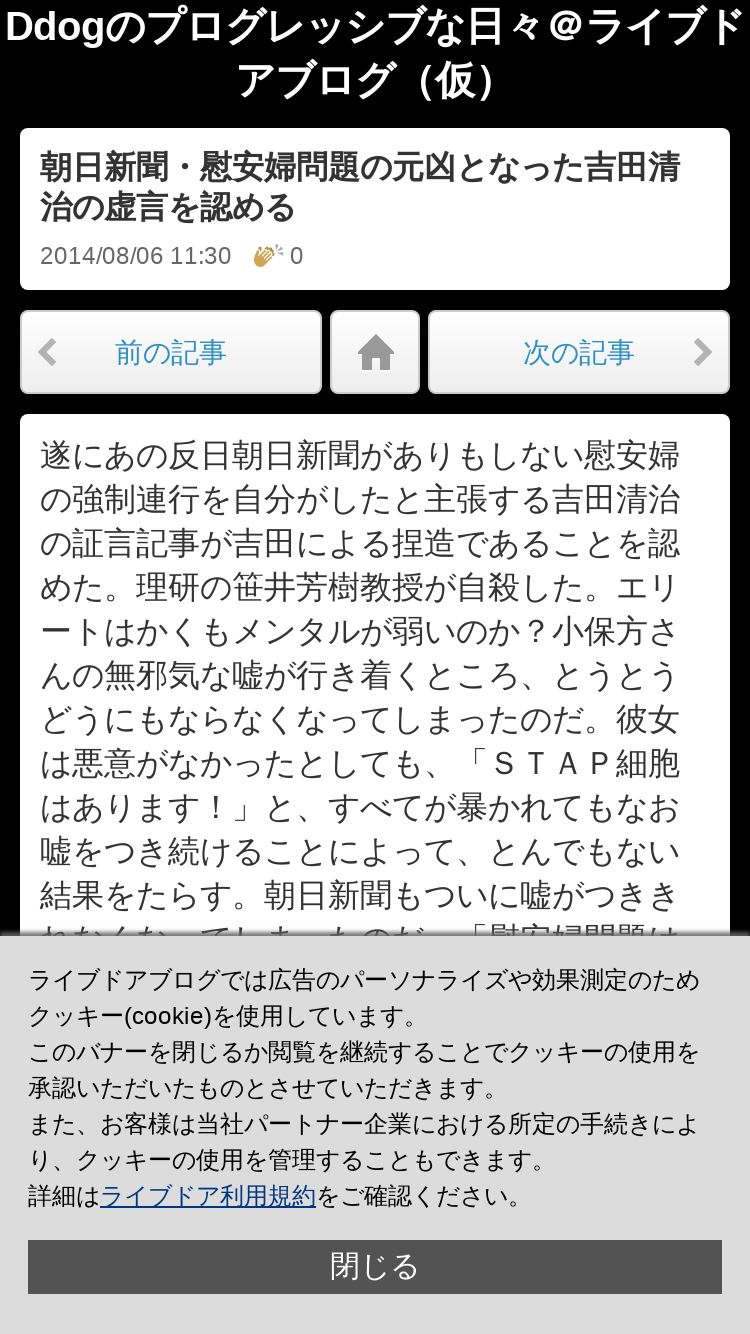Dismiss the cookie banner with 閉じる

coord(375,1267)
